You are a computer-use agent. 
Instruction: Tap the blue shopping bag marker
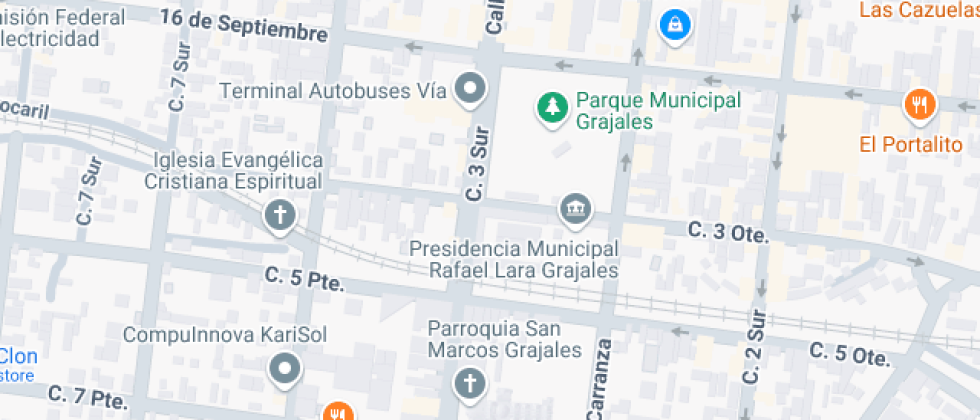click(x=675, y=23)
